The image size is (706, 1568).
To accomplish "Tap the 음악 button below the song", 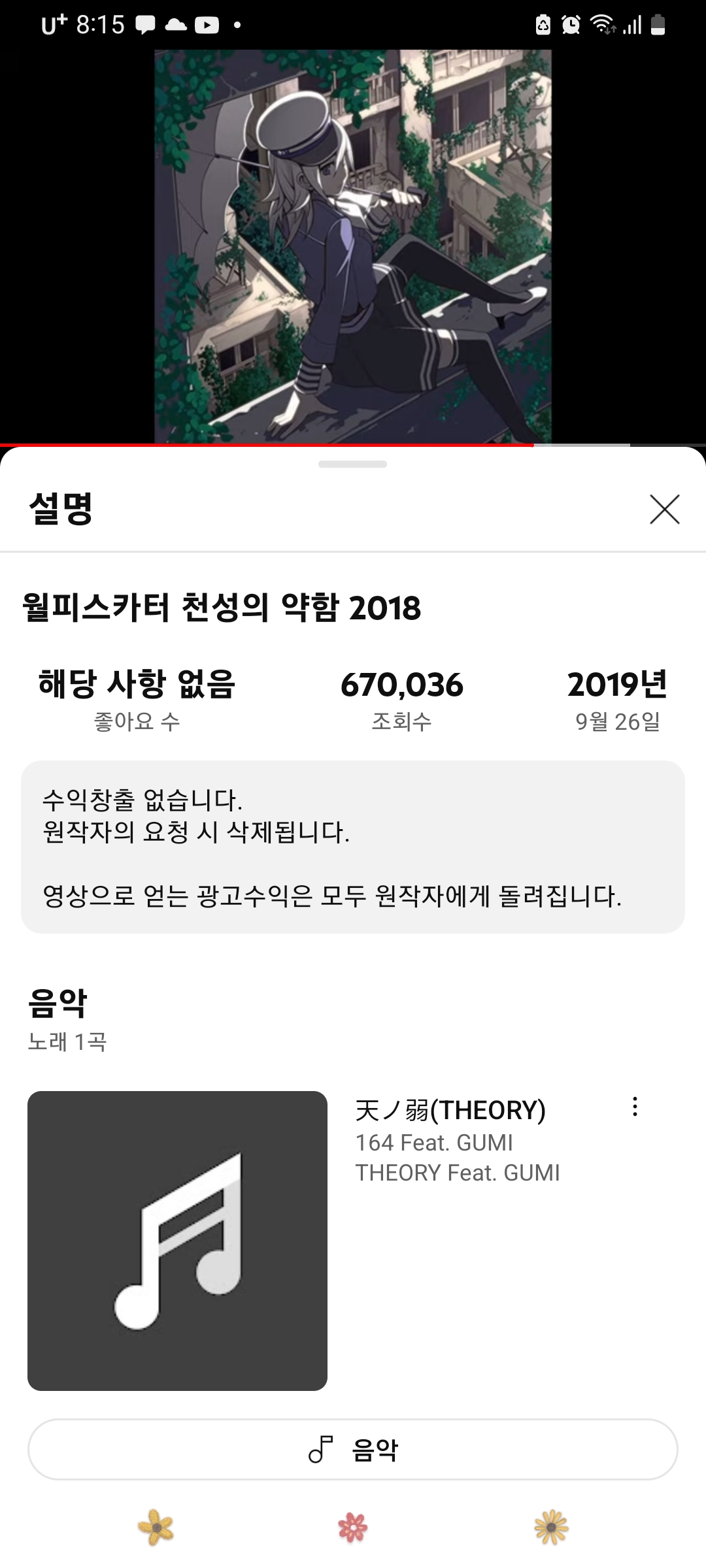I will tap(352, 1449).
